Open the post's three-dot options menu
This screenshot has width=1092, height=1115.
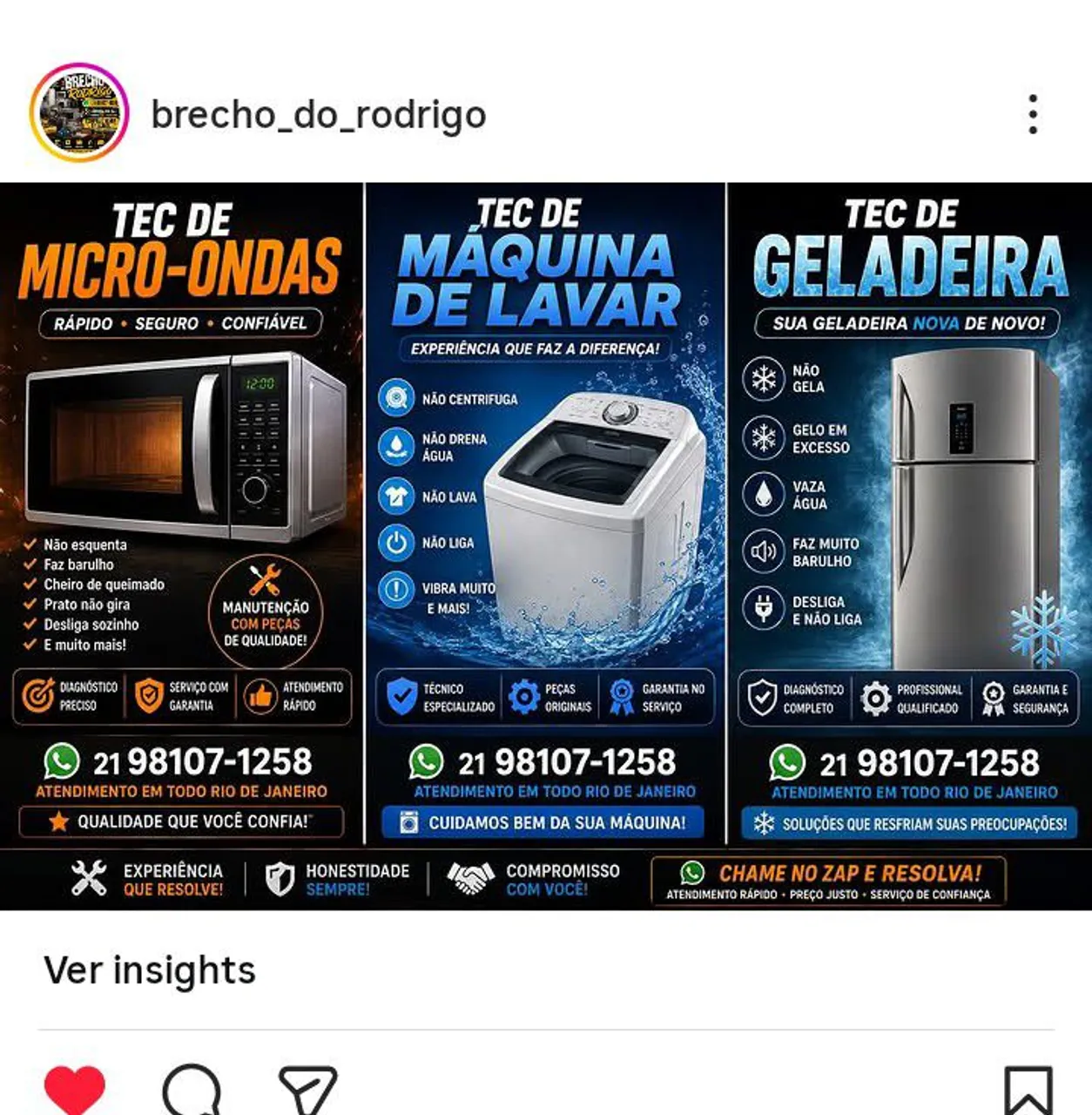1033,114
